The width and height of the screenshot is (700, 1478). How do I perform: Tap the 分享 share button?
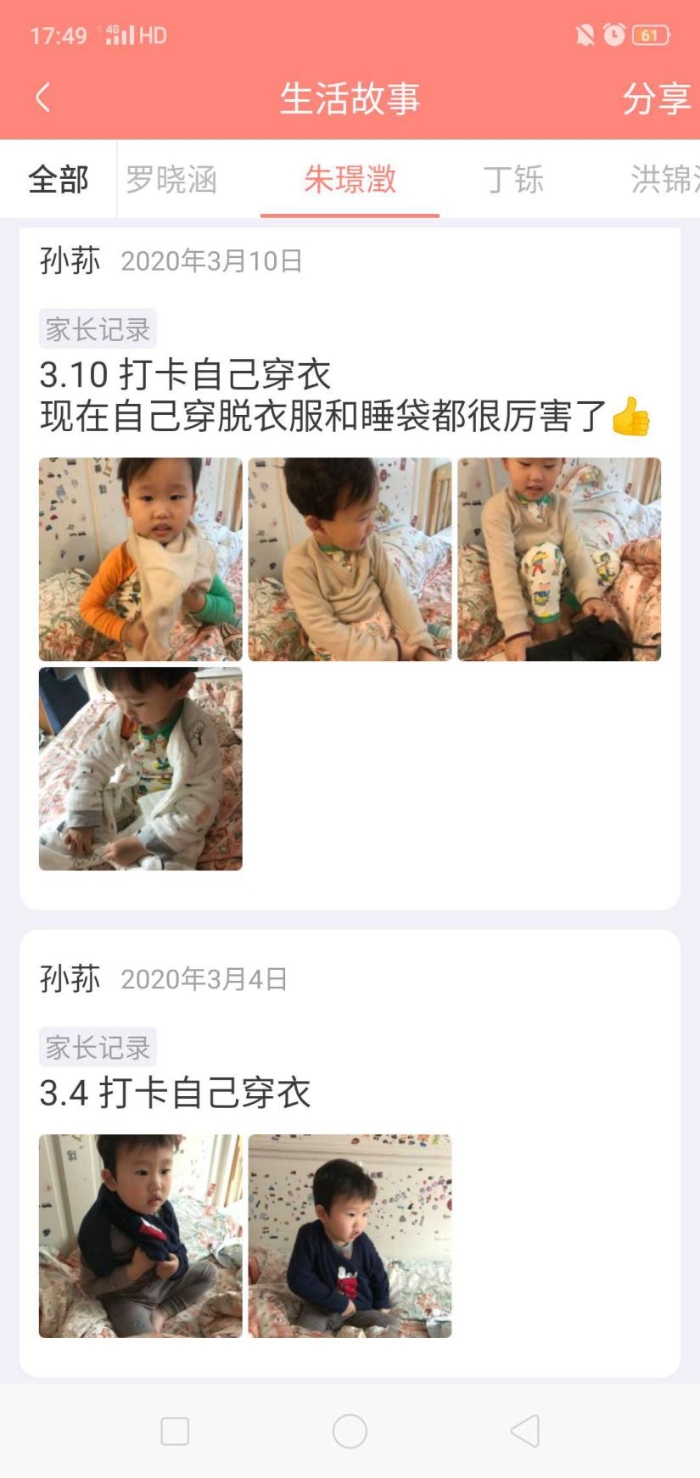click(x=657, y=99)
